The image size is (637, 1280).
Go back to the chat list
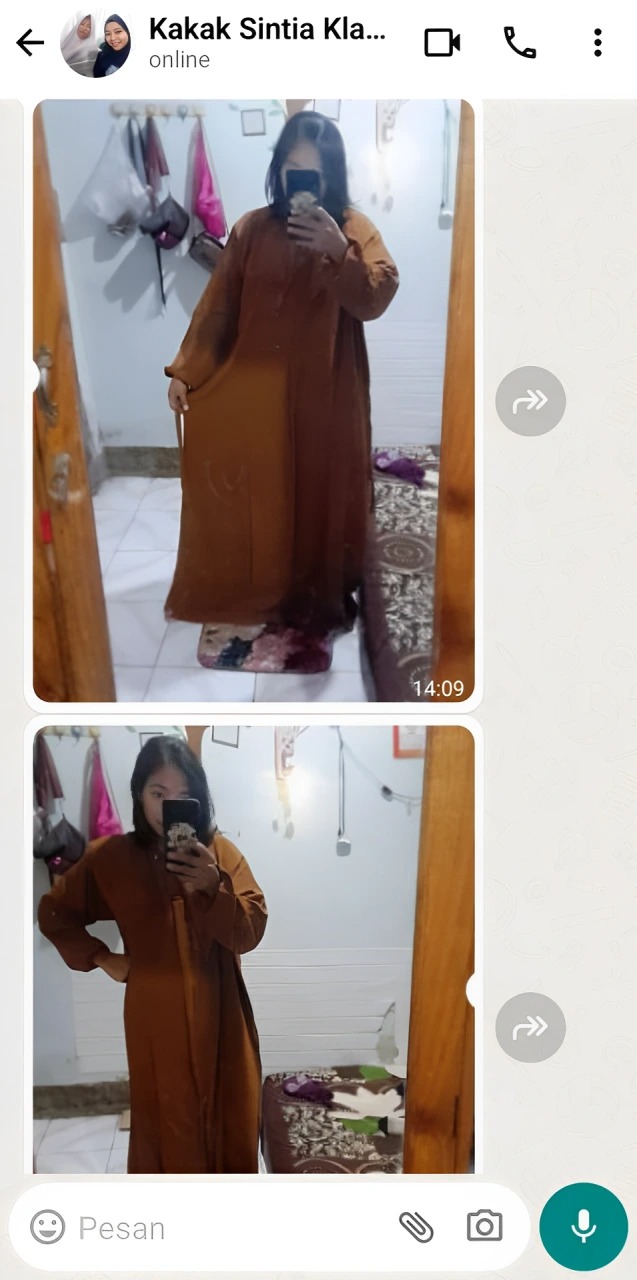click(30, 43)
